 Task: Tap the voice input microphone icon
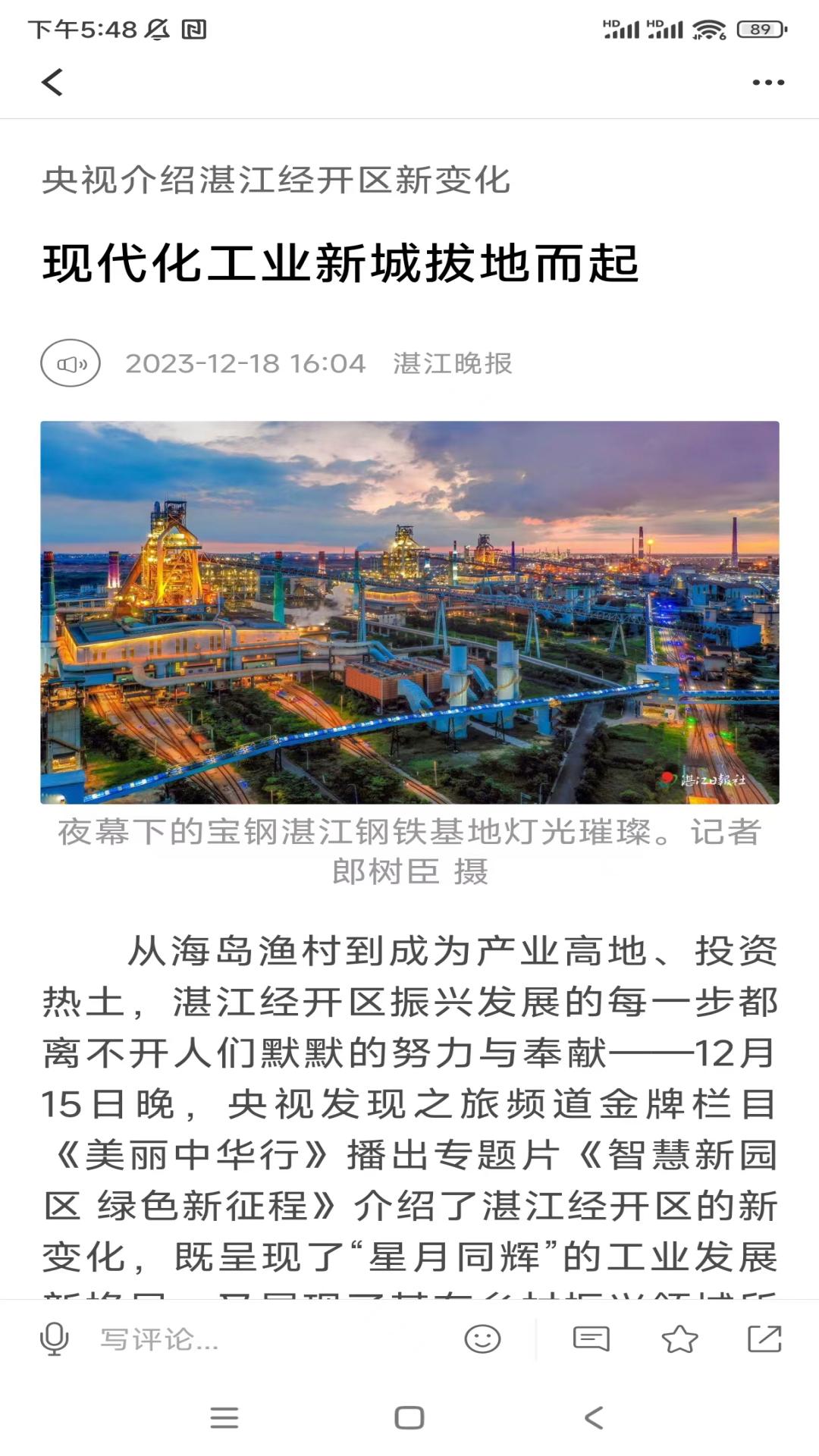click(54, 1339)
